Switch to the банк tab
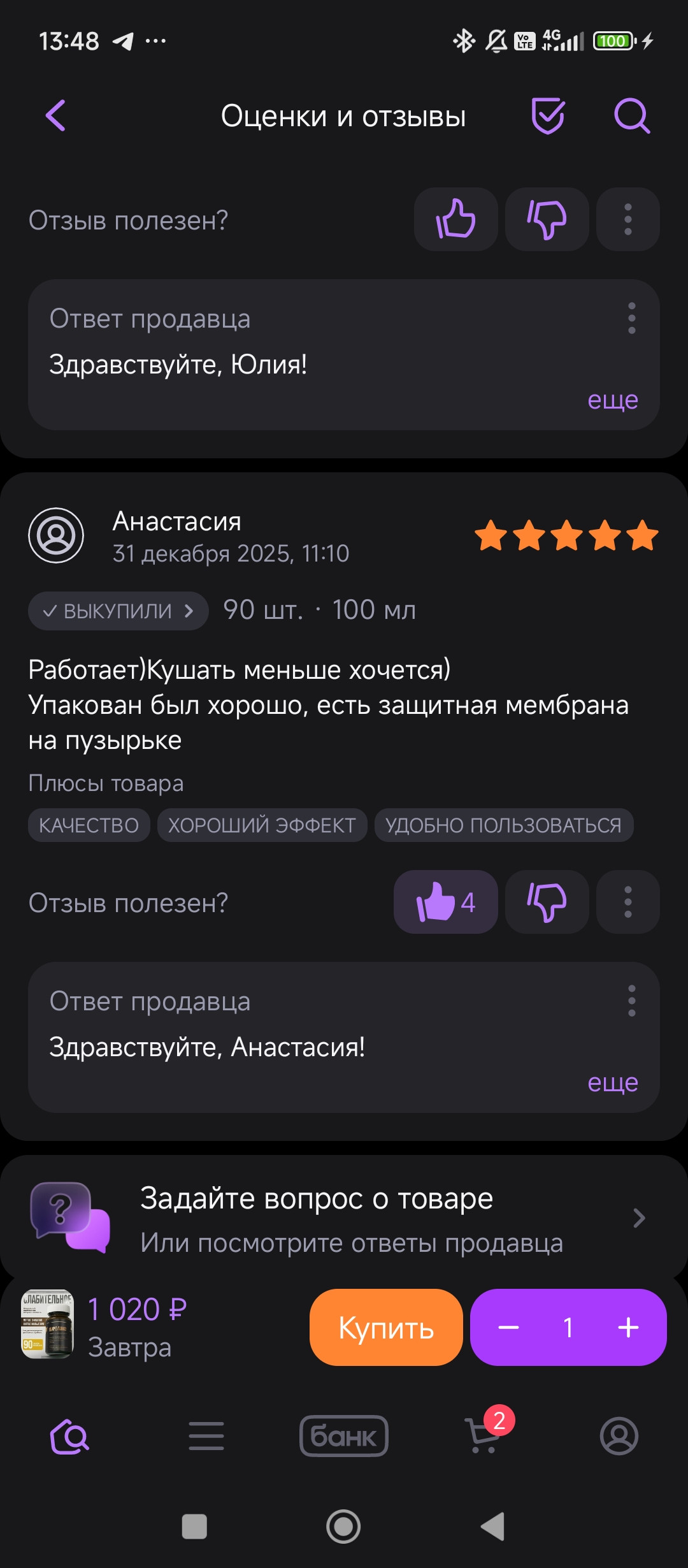Viewport: 688px width, 1568px height. tap(344, 1435)
